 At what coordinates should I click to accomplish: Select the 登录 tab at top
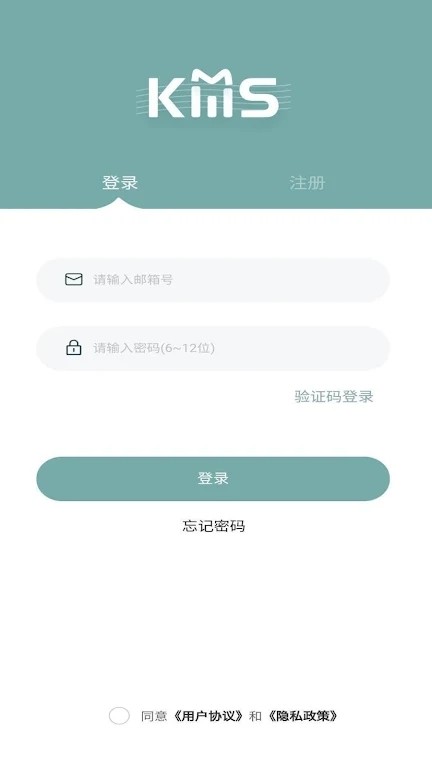tap(120, 183)
